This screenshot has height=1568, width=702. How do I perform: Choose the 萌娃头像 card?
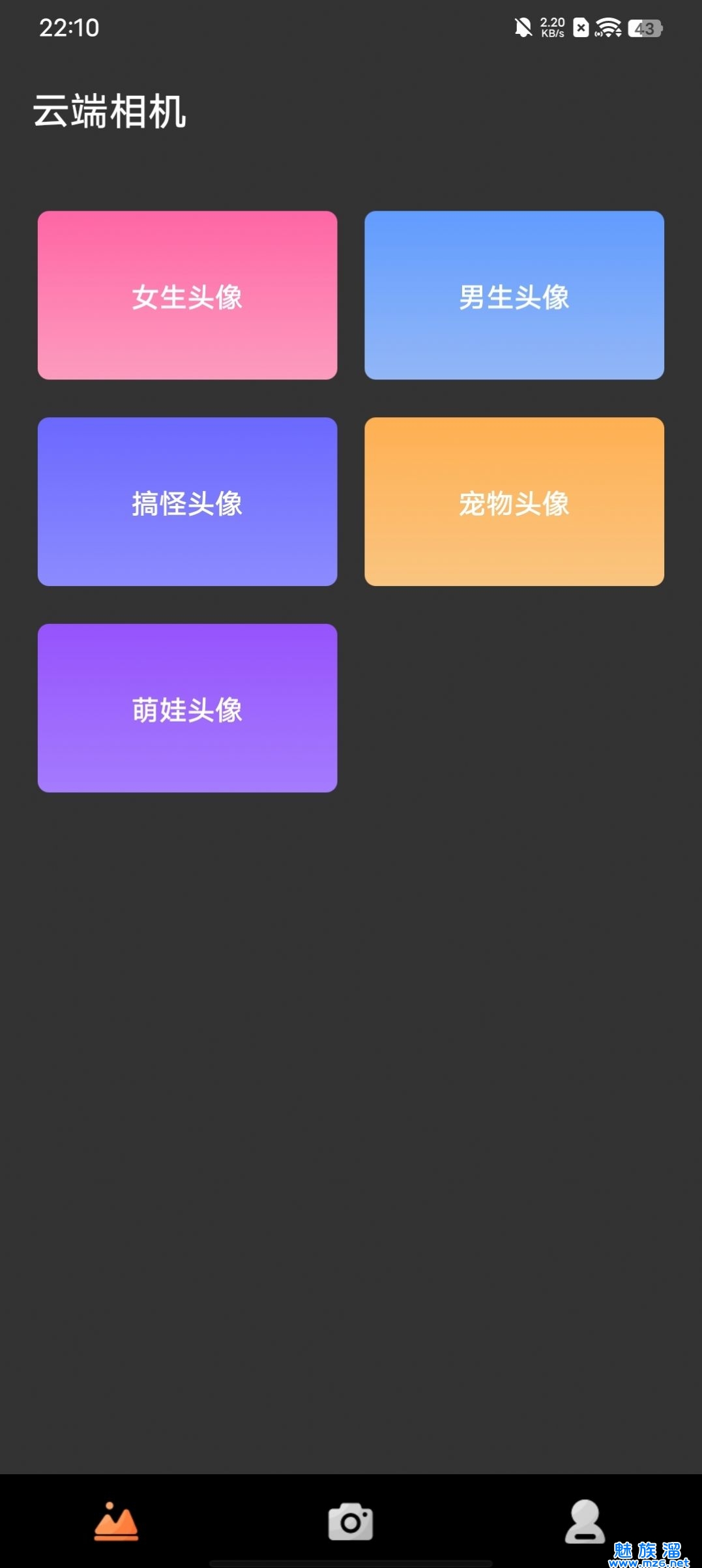[x=187, y=708]
